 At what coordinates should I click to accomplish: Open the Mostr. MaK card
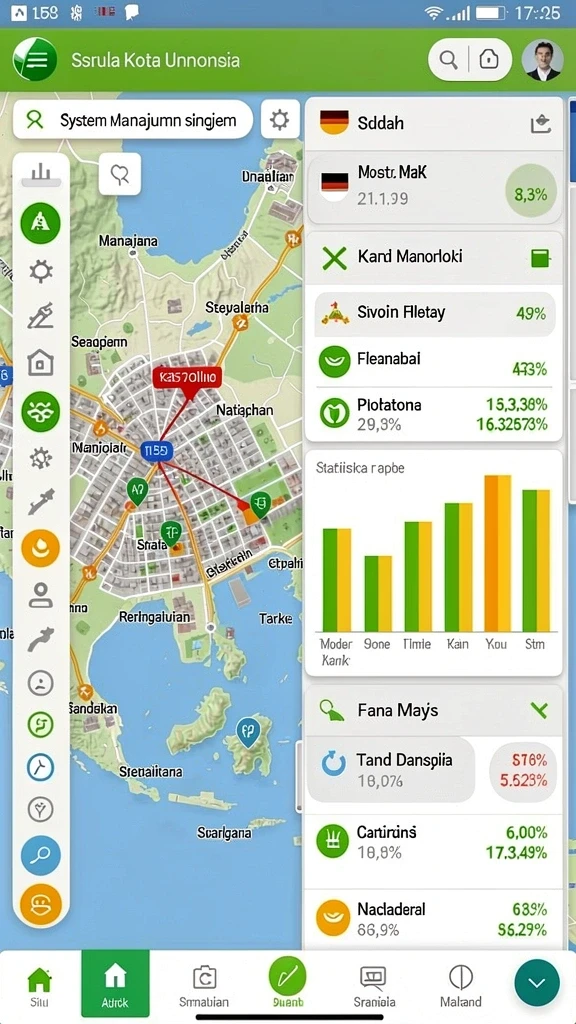(434, 187)
